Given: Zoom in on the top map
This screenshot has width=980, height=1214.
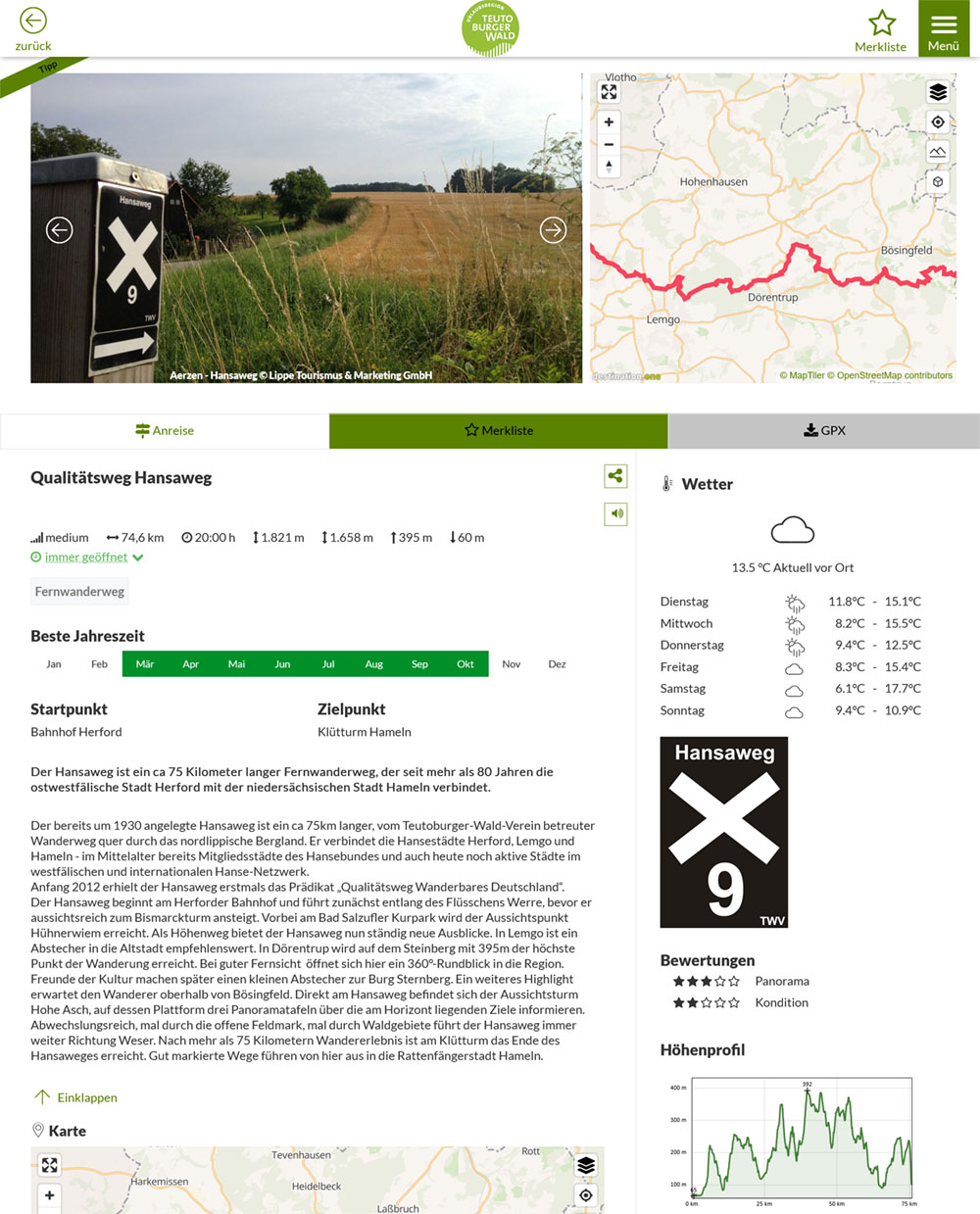Looking at the screenshot, I should (x=609, y=122).
